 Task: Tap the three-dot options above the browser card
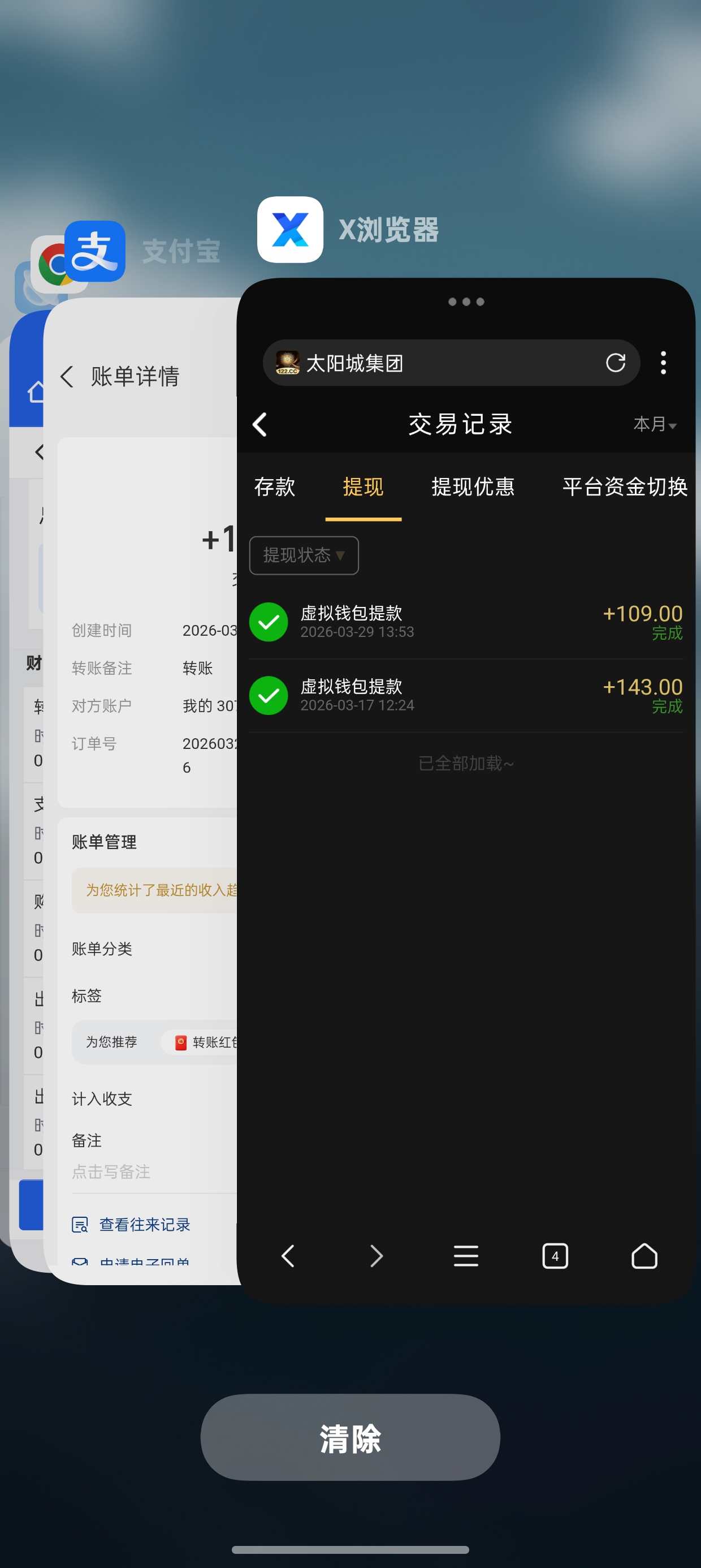pyautogui.click(x=466, y=301)
